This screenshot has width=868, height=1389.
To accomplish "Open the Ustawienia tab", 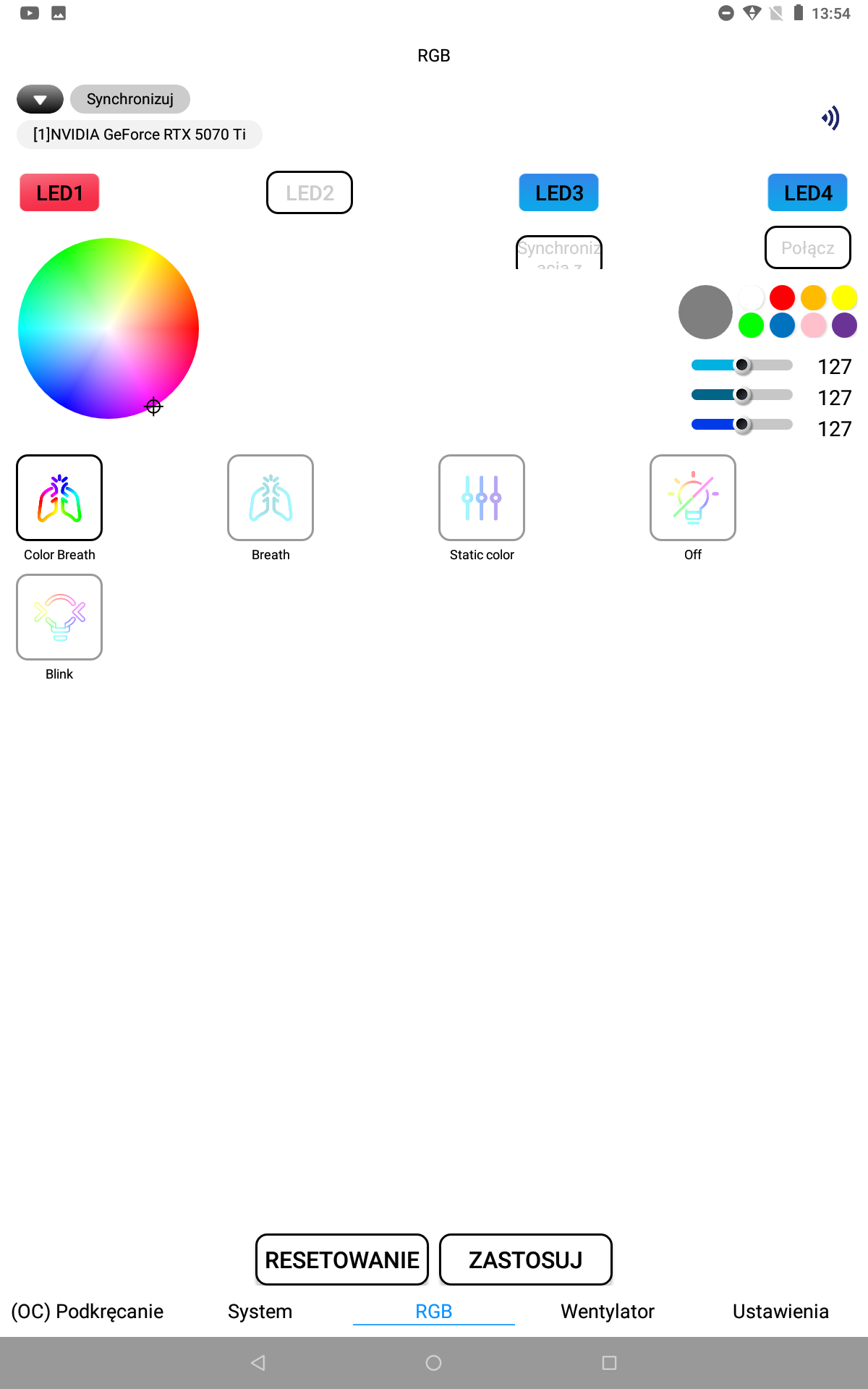I will [x=780, y=1312].
